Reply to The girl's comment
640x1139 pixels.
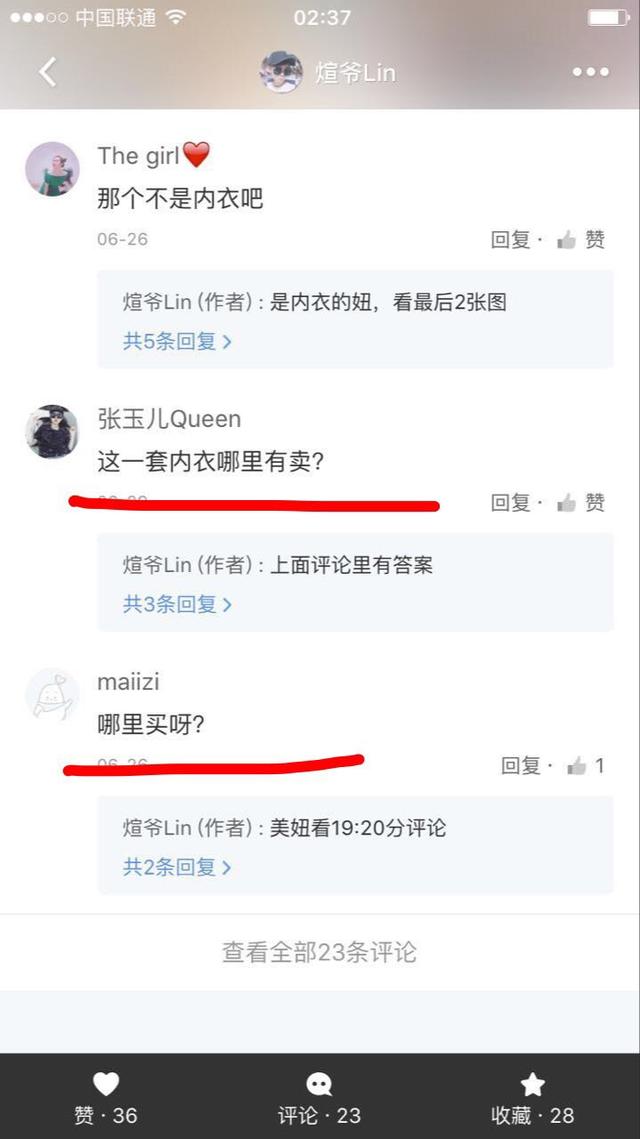tap(510, 240)
